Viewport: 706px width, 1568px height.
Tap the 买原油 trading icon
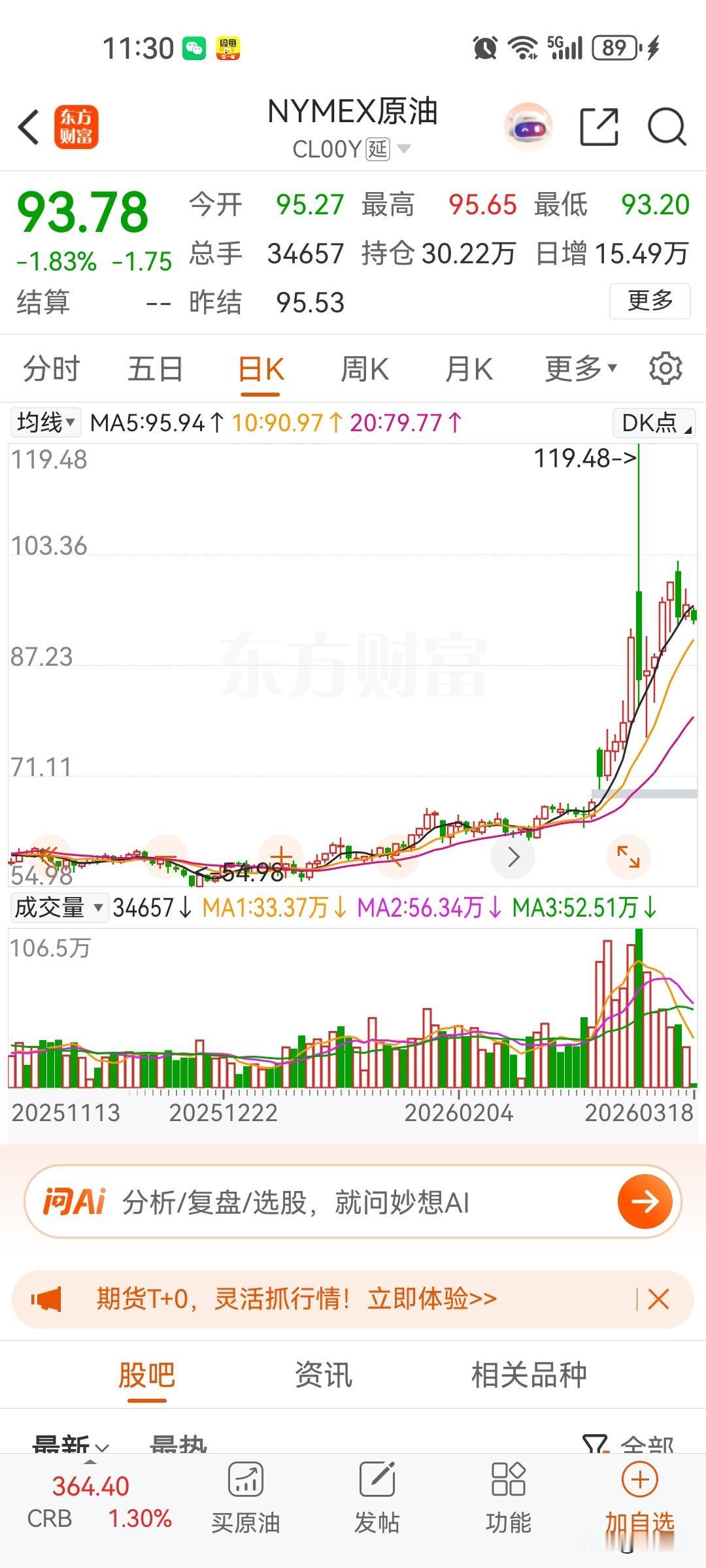pyautogui.click(x=245, y=1496)
